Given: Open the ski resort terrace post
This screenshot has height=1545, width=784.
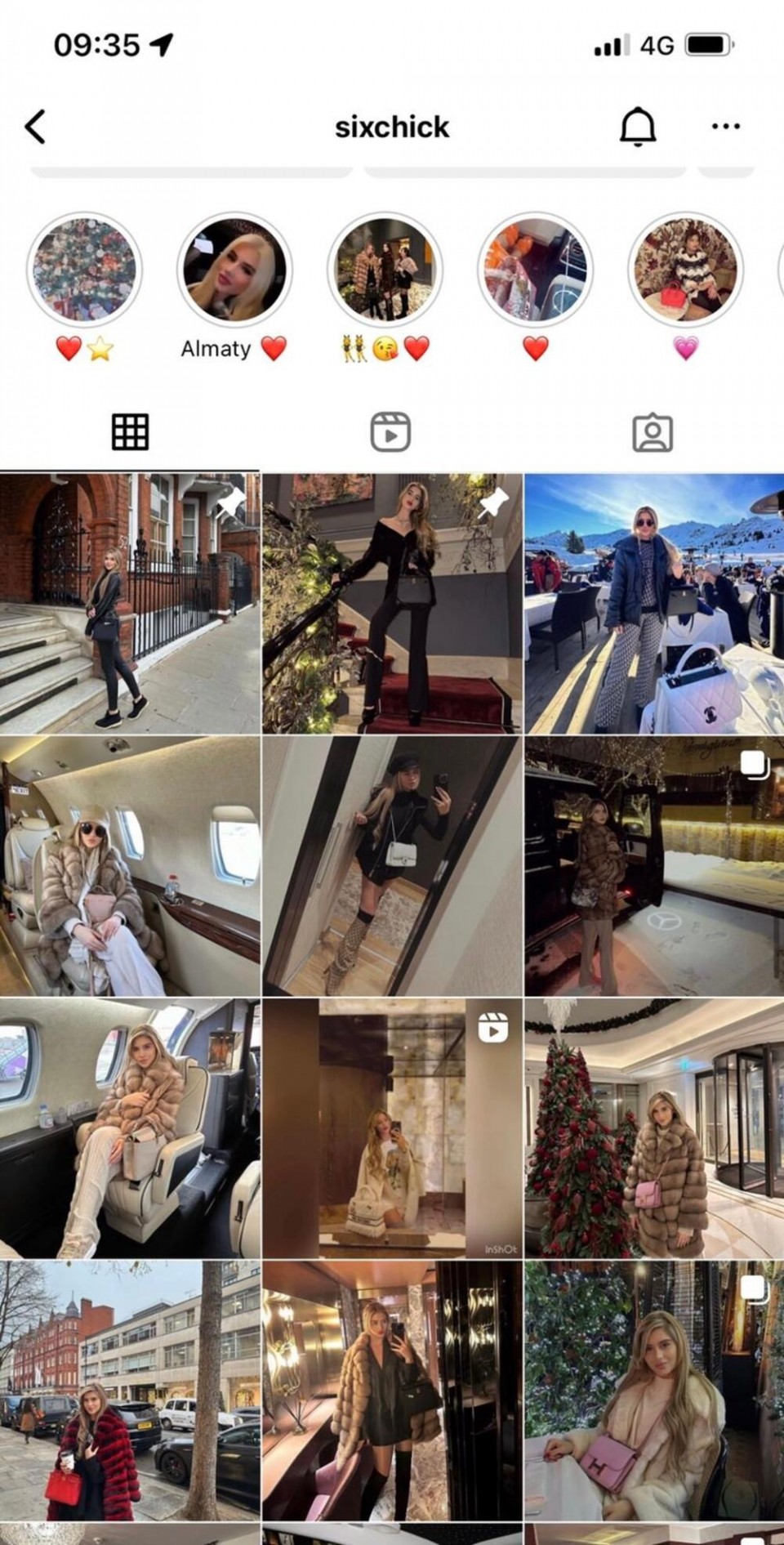Looking at the screenshot, I should pos(653,603).
